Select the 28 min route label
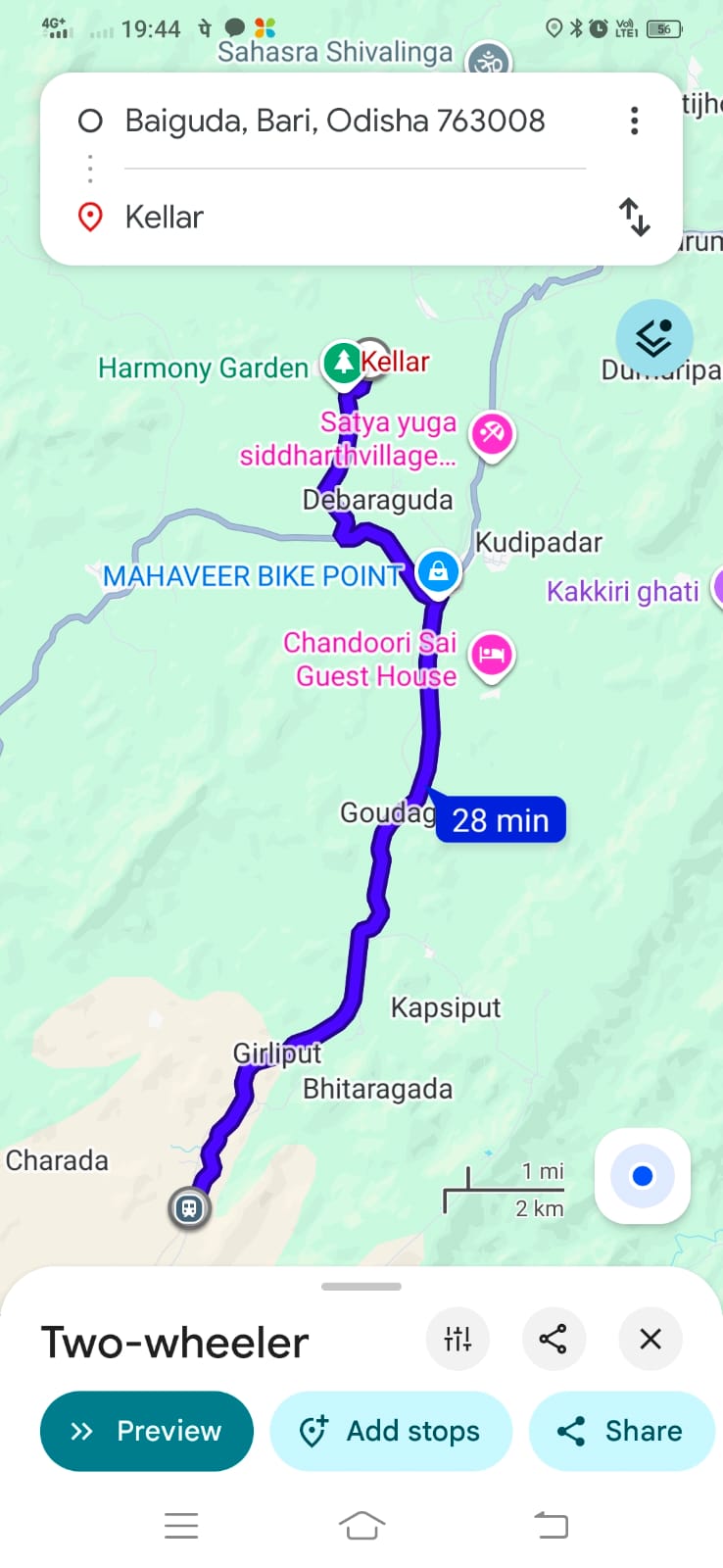 [501, 820]
